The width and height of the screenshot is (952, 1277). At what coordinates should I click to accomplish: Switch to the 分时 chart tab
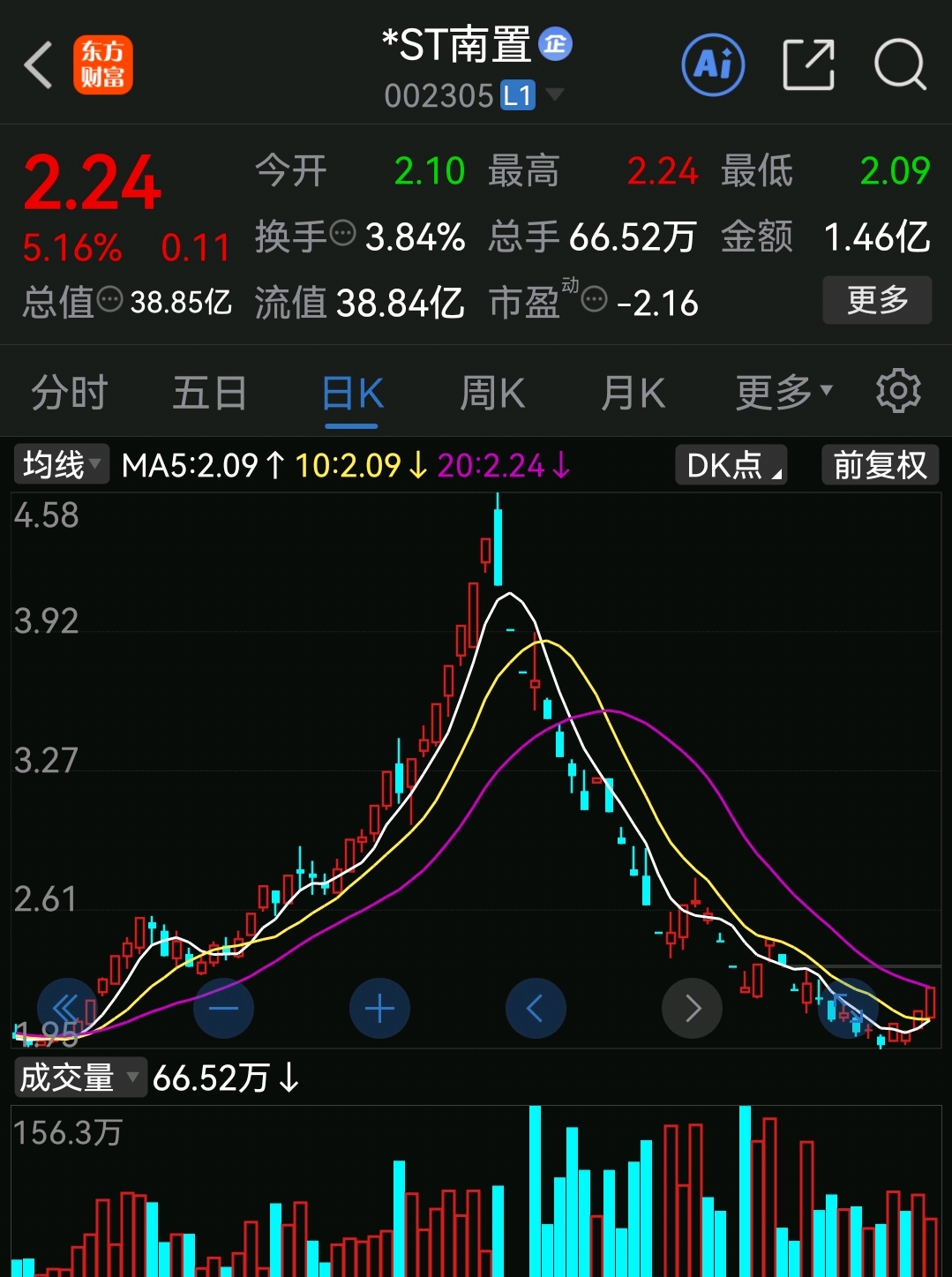point(70,393)
